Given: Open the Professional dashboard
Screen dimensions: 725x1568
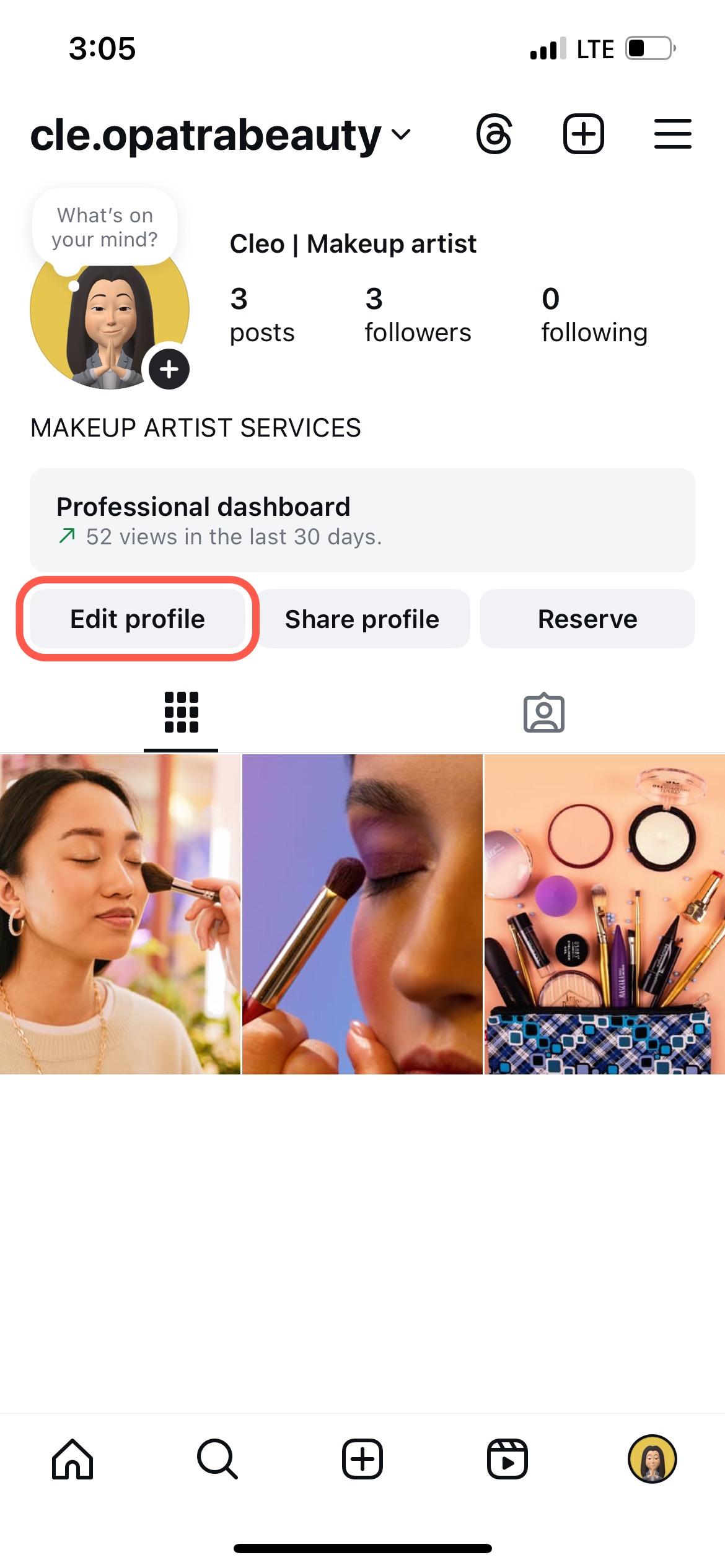Looking at the screenshot, I should tap(362, 520).
